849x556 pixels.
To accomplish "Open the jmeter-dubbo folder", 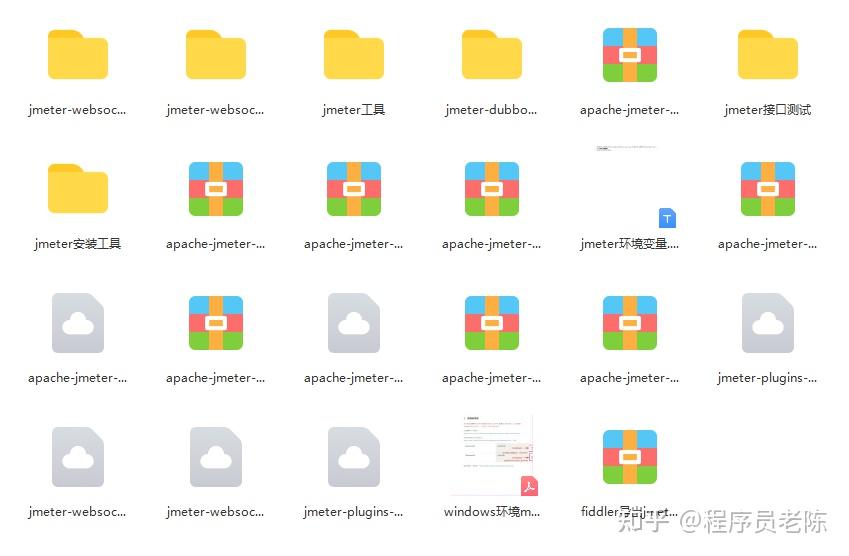I will (492, 56).
